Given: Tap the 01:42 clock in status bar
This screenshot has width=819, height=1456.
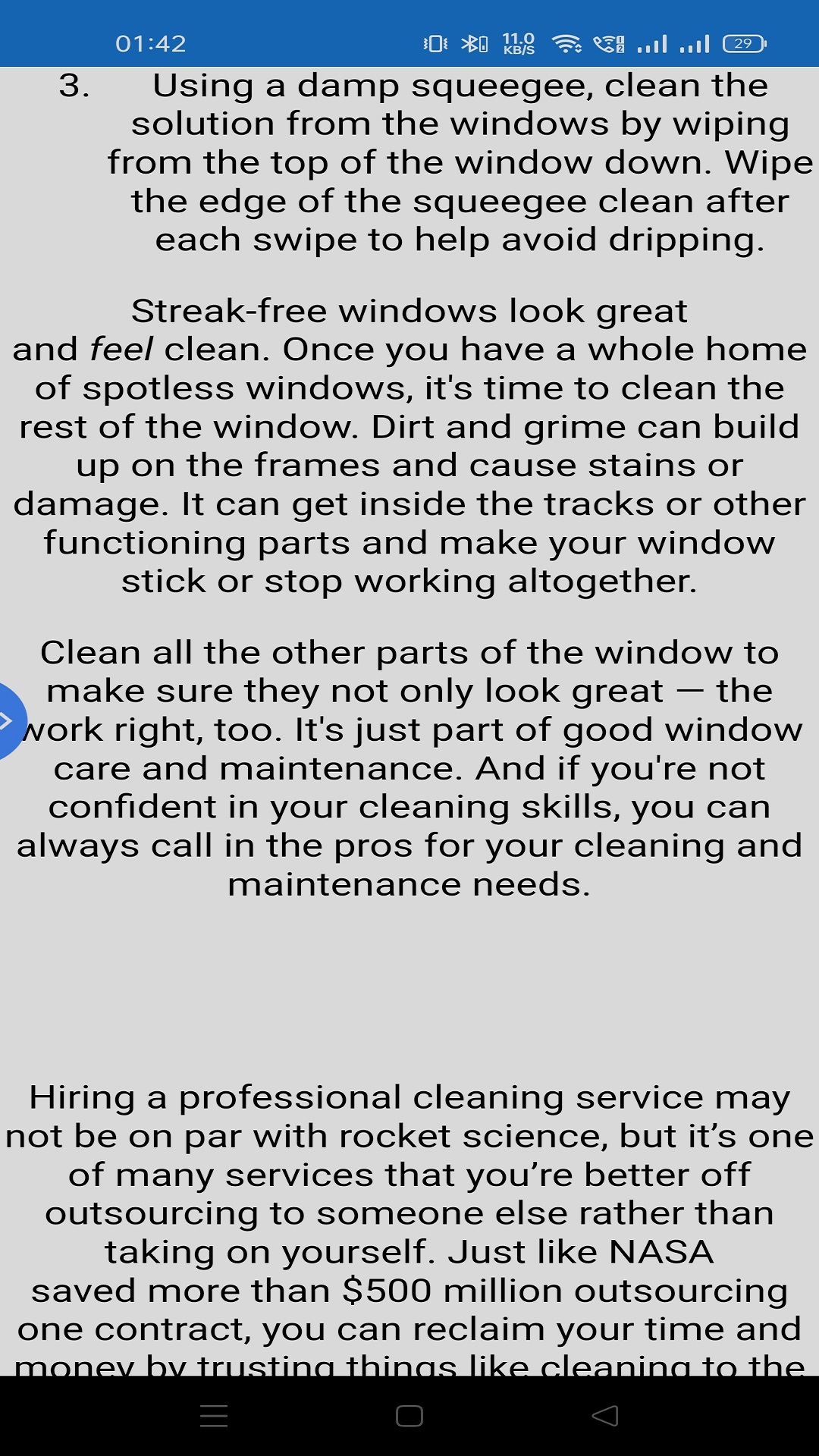Looking at the screenshot, I should tap(149, 43).
